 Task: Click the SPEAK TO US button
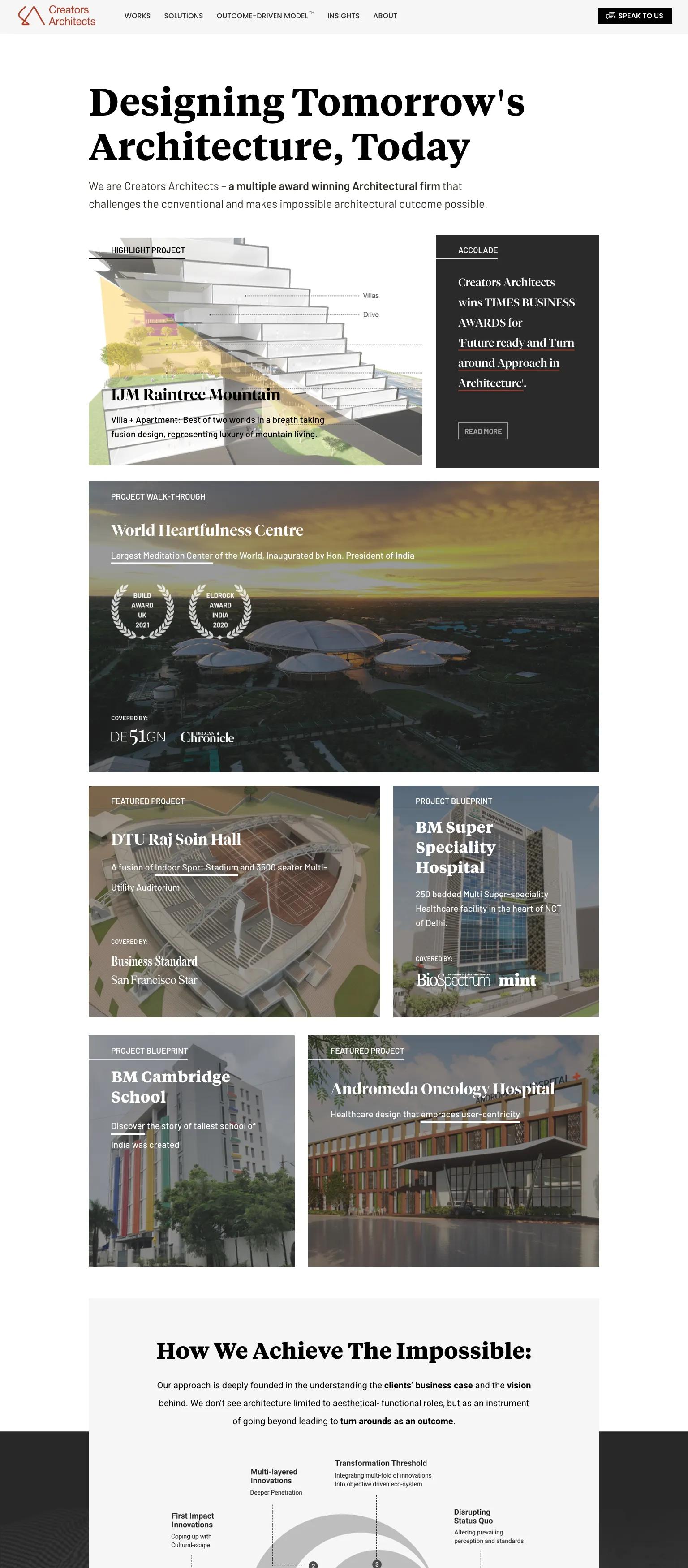click(x=635, y=16)
